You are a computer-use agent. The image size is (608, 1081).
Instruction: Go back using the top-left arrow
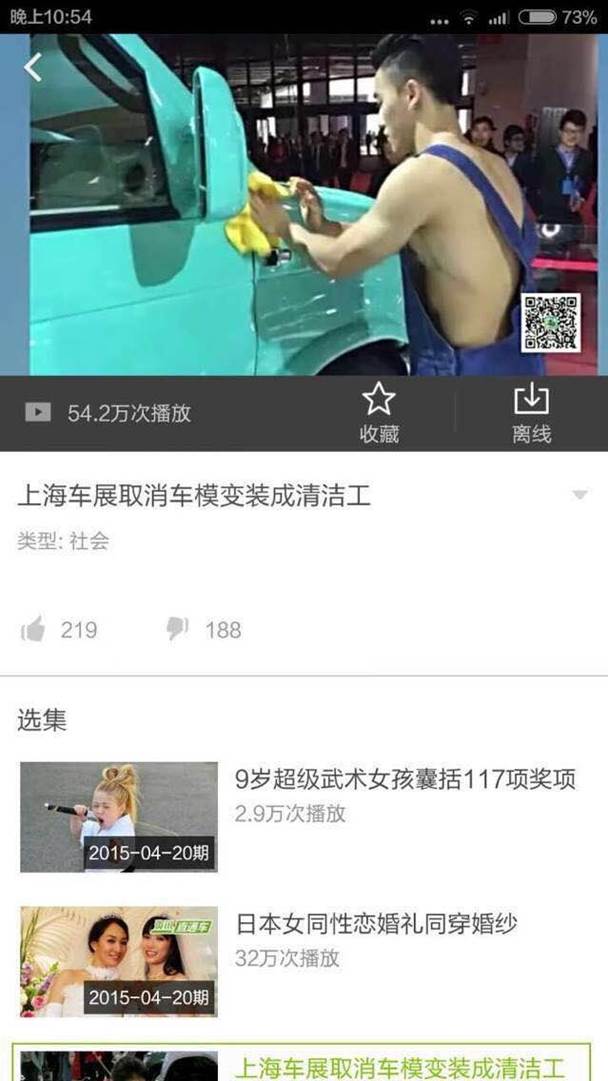(x=33, y=67)
